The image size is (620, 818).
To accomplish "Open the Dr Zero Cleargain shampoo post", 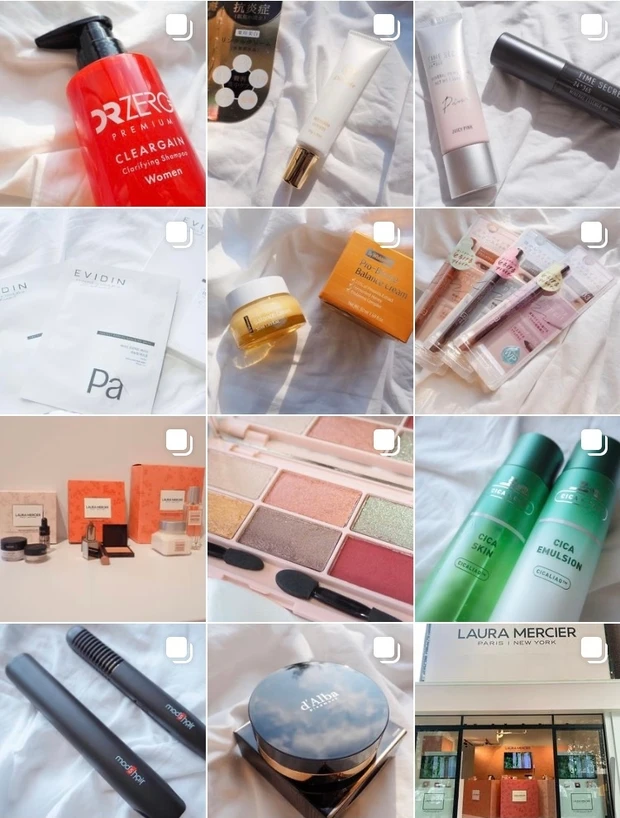I will tap(102, 103).
